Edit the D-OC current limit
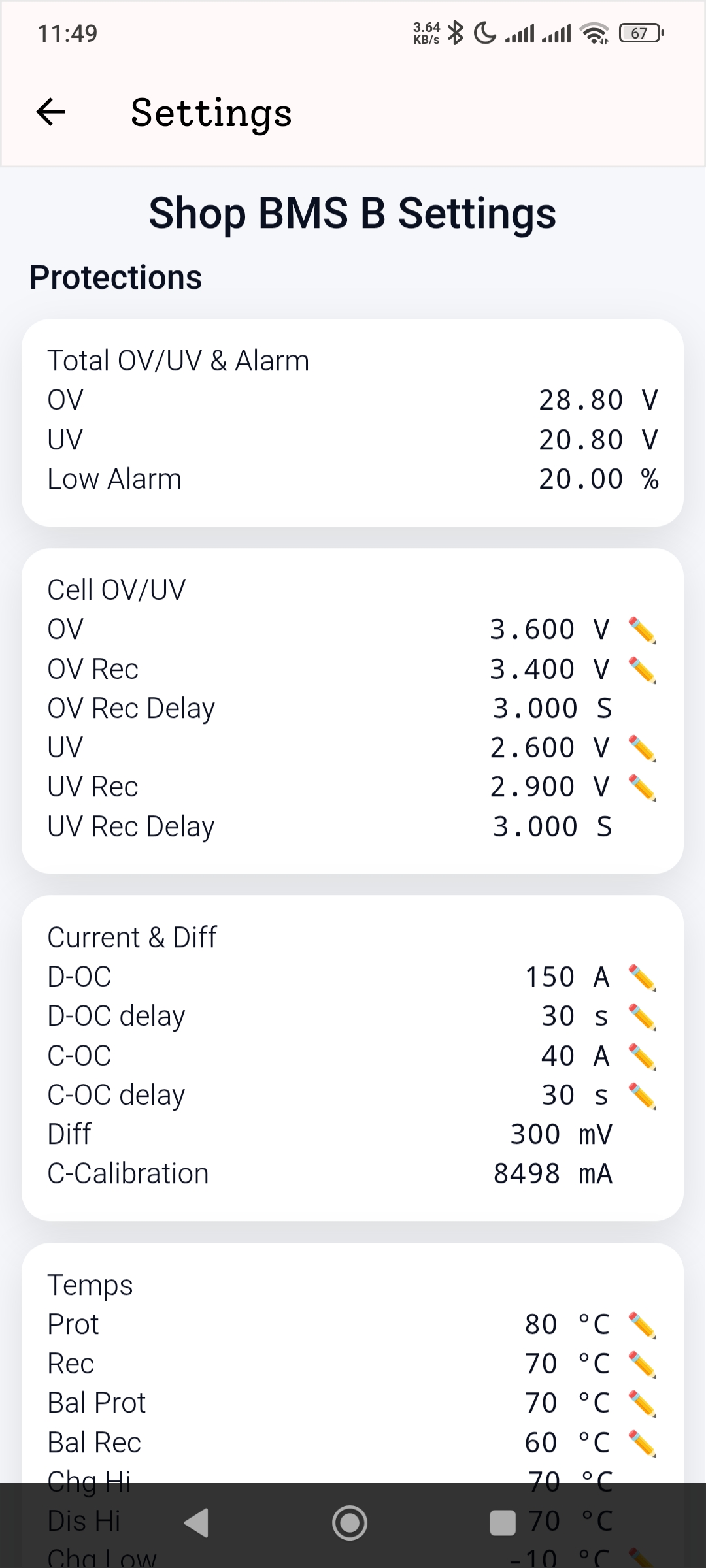706x1568 pixels. coord(643,977)
